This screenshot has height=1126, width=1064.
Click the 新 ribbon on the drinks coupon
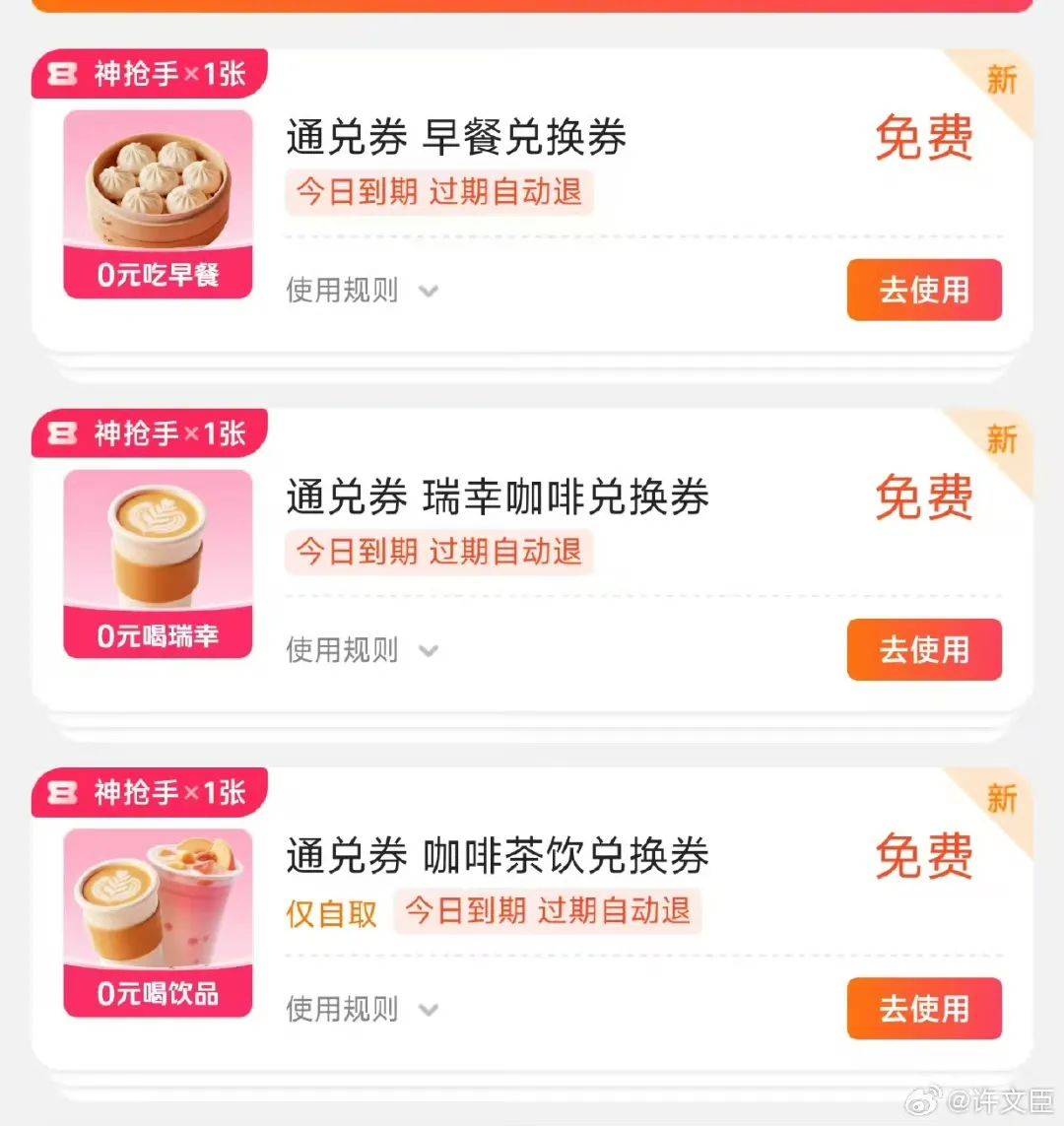[1002, 801]
